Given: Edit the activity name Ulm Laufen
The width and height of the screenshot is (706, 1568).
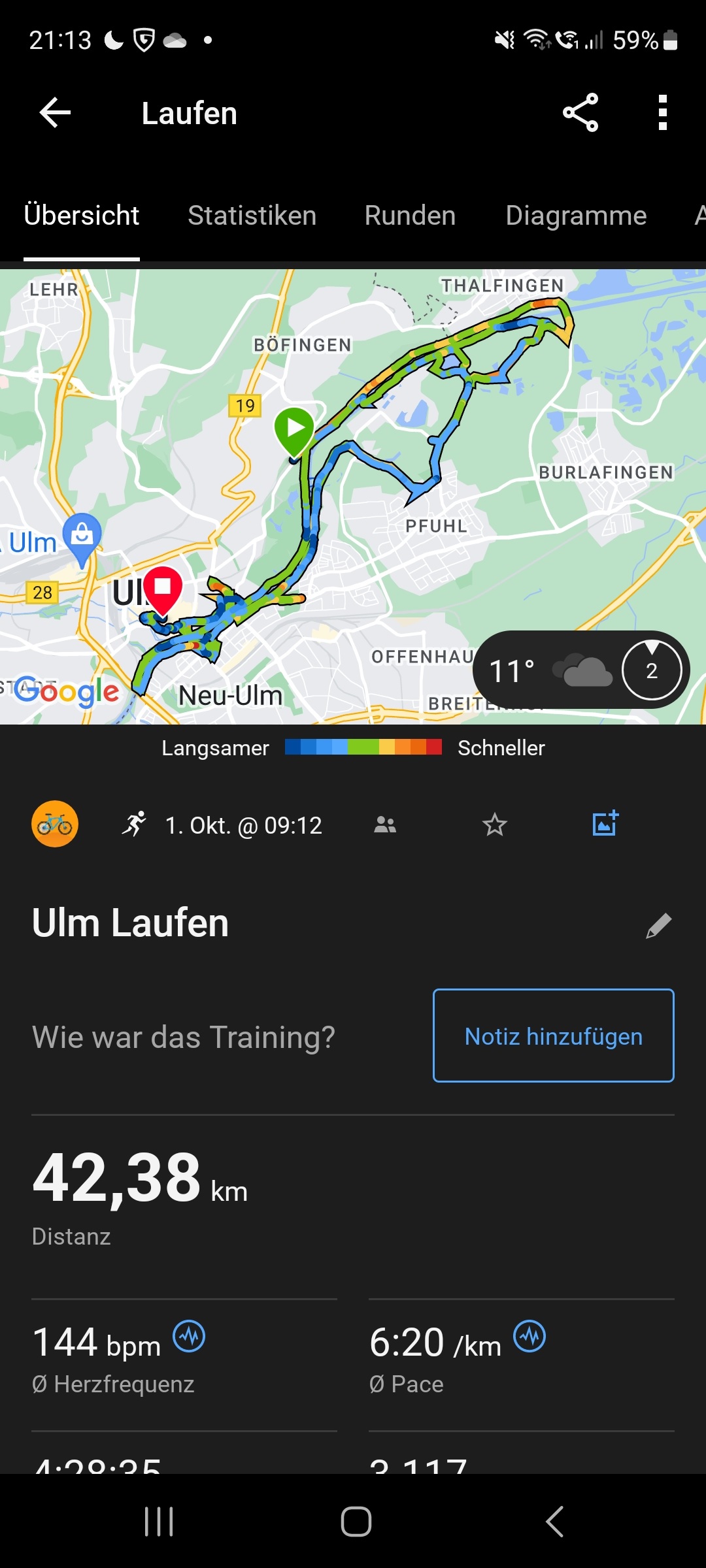Looking at the screenshot, I should 658,926.
